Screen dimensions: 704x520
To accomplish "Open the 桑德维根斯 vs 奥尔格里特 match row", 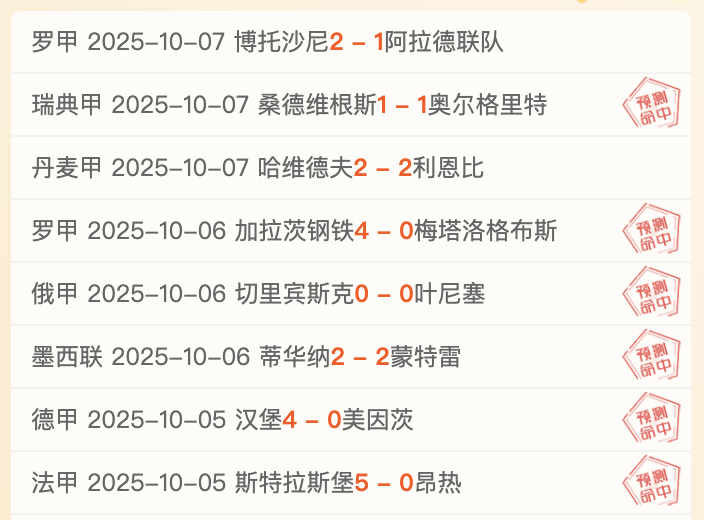I will tap(290, 105).
